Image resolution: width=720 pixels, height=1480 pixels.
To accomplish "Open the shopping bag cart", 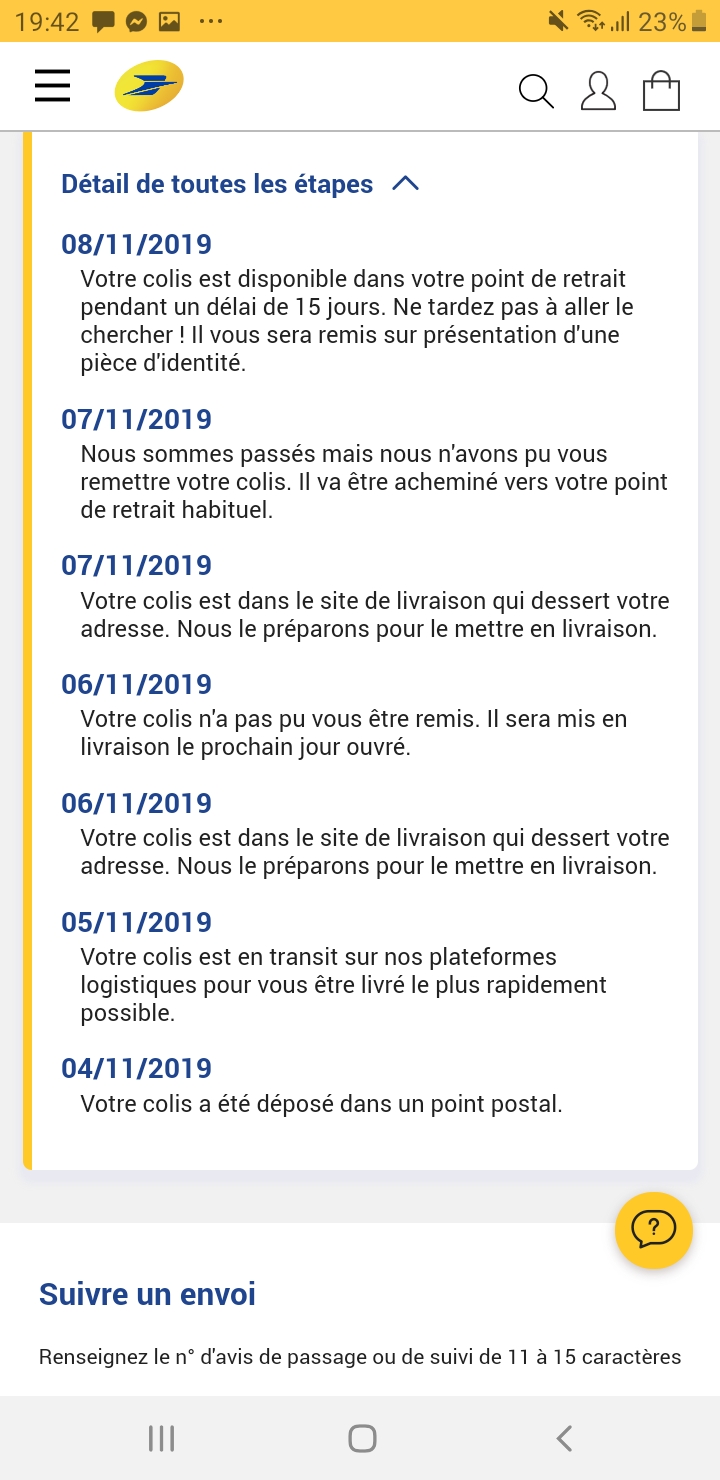I will (x=661, y=90).
